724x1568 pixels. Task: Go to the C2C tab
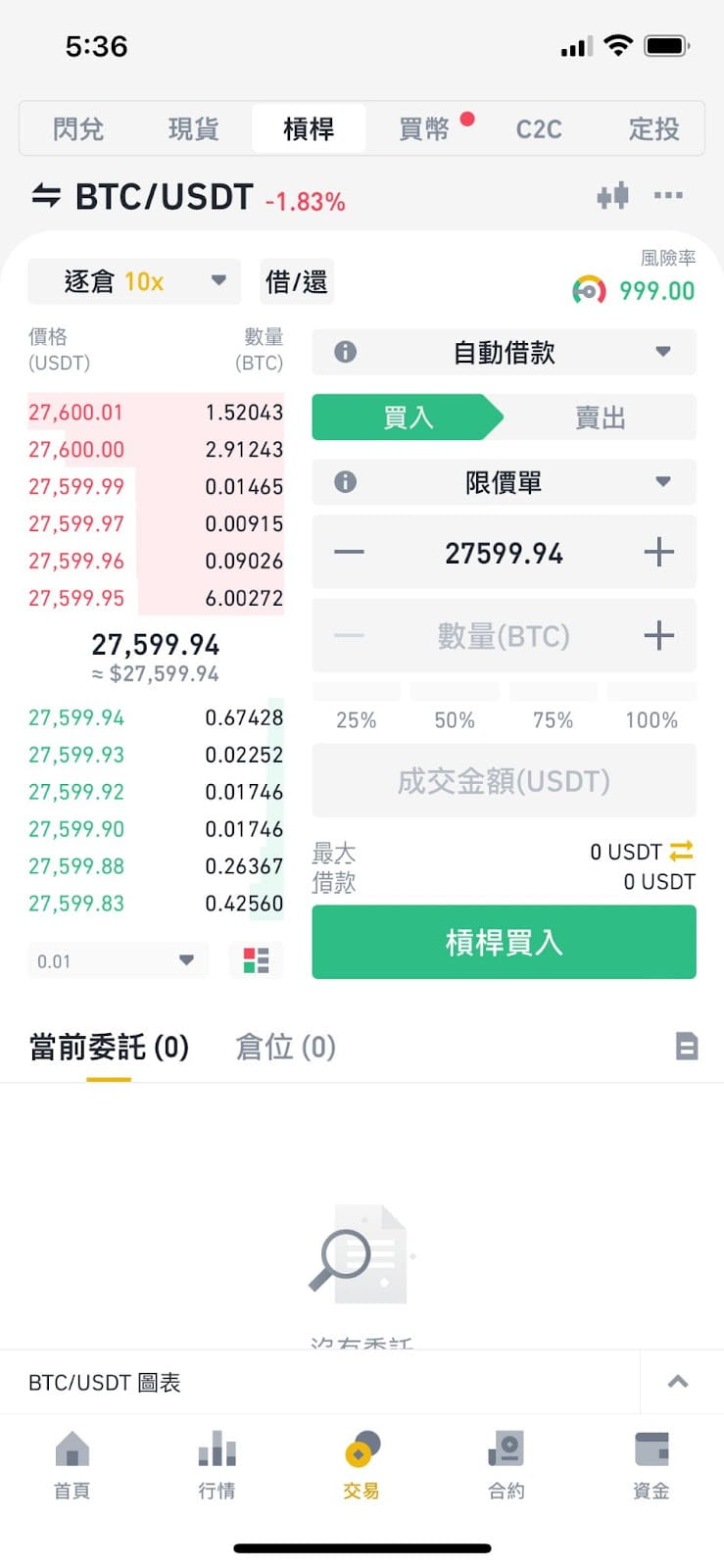click(539, 128)
